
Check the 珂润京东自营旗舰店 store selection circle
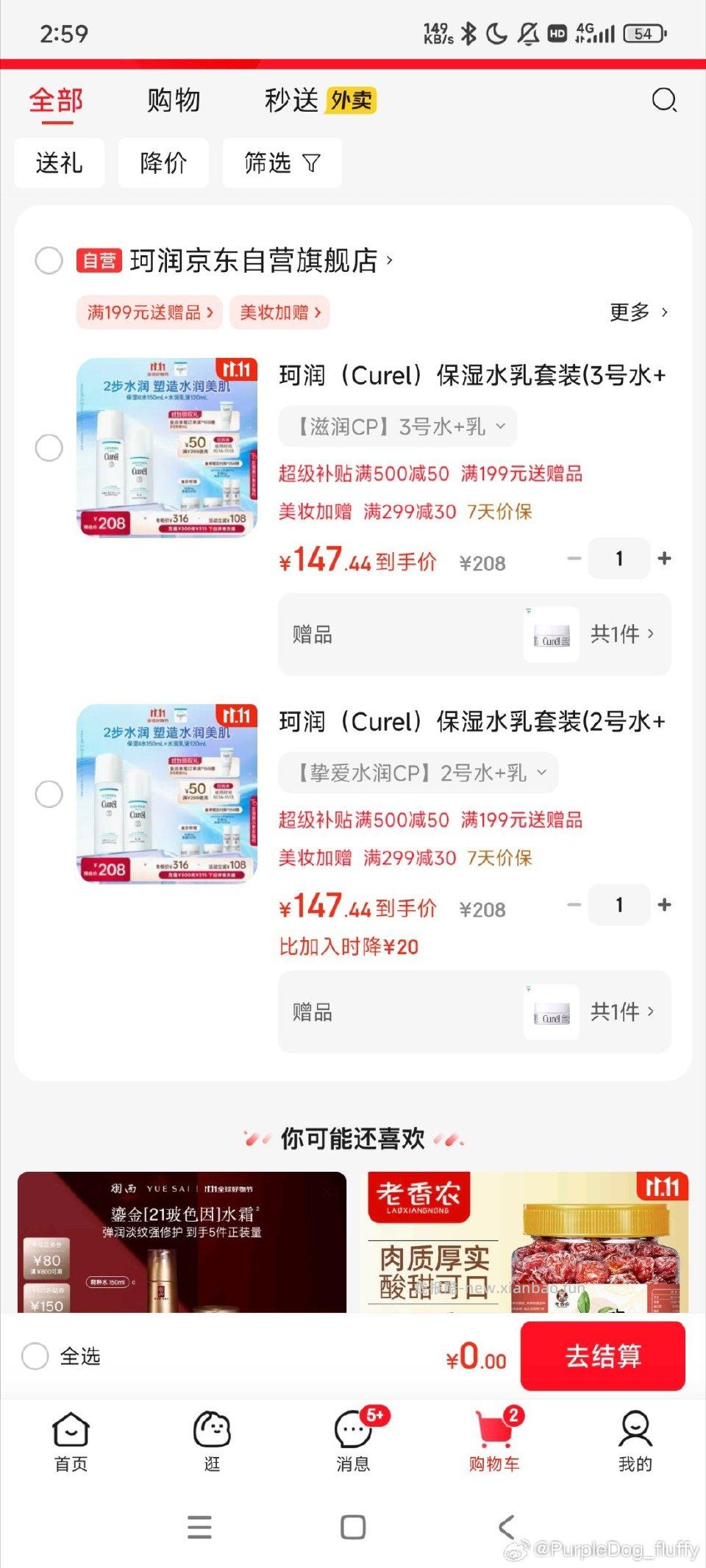point(49,261)
